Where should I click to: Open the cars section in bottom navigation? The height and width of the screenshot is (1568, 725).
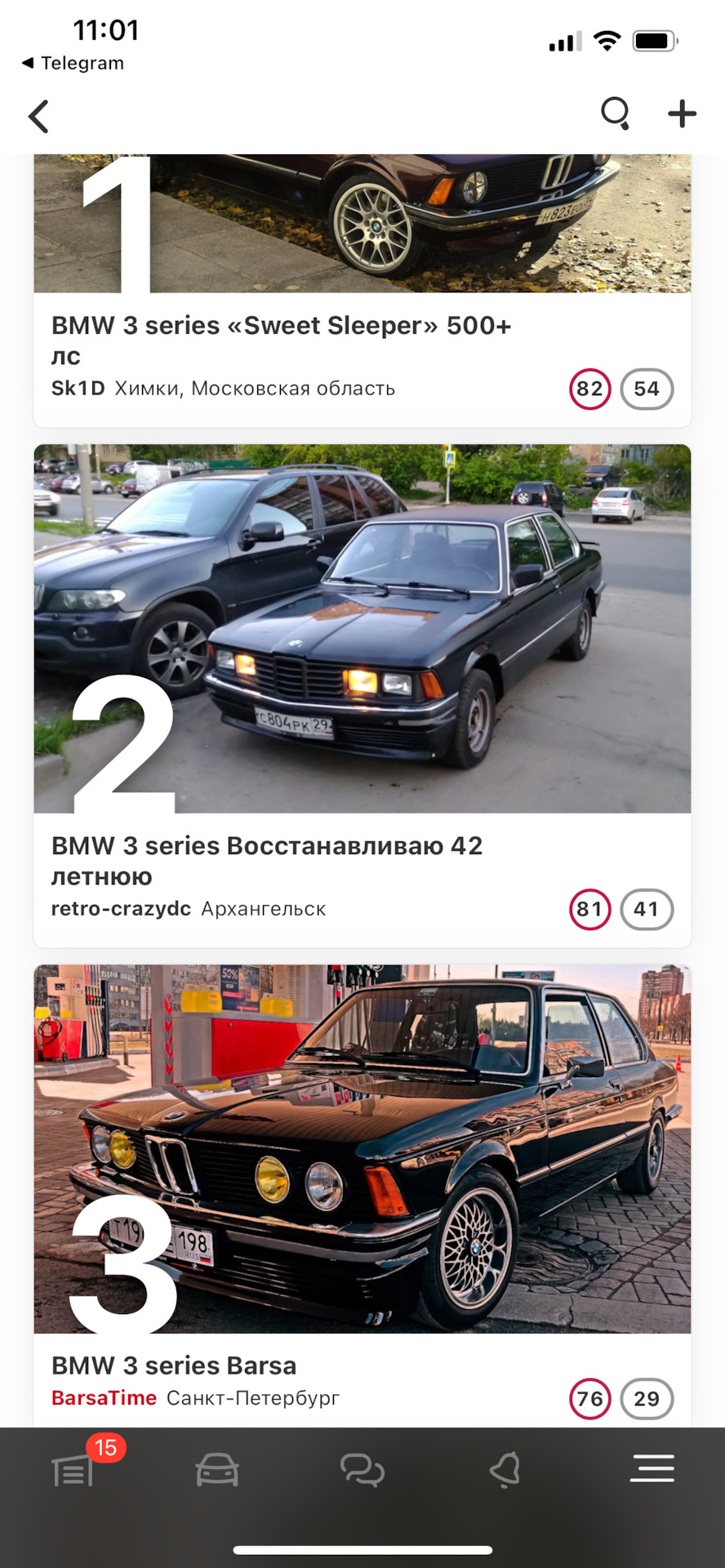point(216,1470)
